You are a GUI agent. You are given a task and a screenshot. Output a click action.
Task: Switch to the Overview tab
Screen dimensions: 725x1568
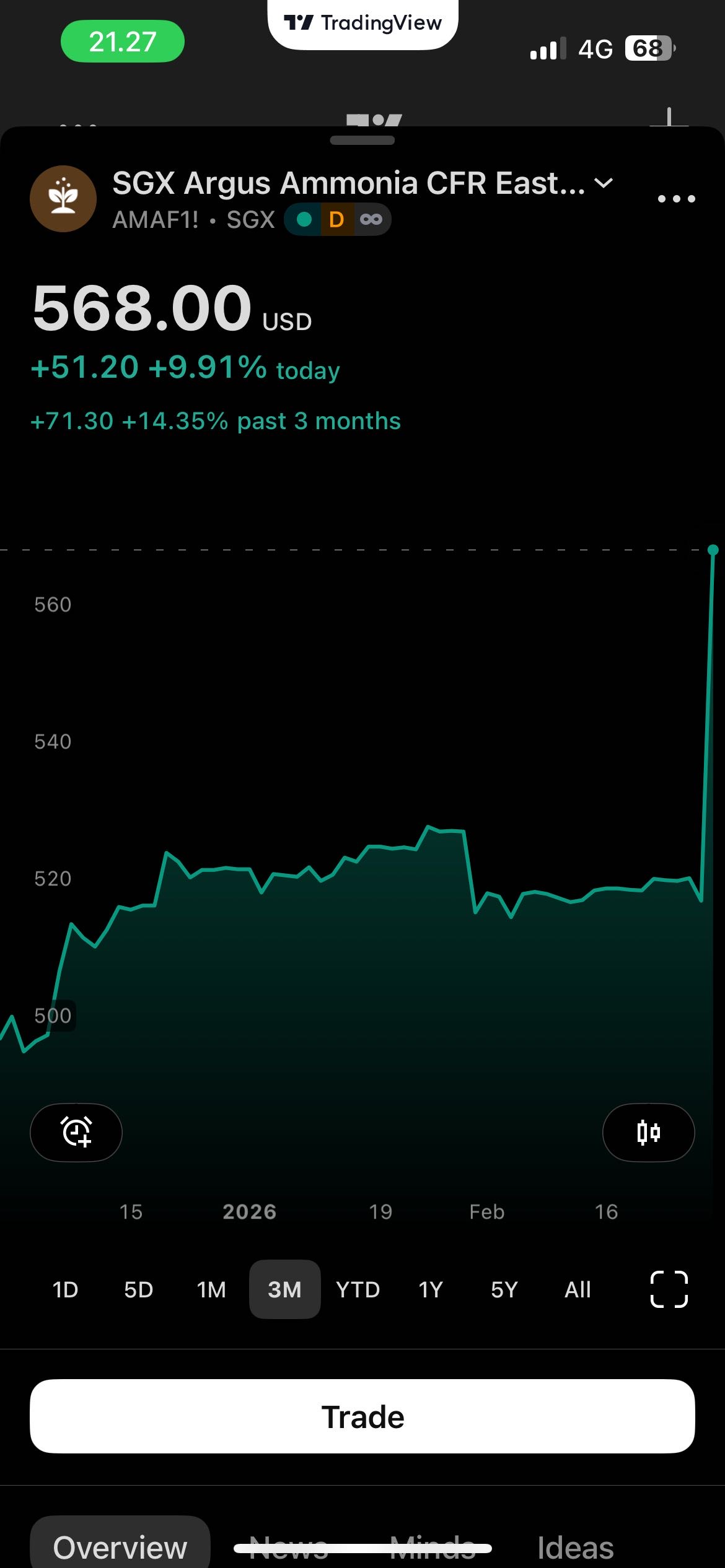coord(120,1547)
